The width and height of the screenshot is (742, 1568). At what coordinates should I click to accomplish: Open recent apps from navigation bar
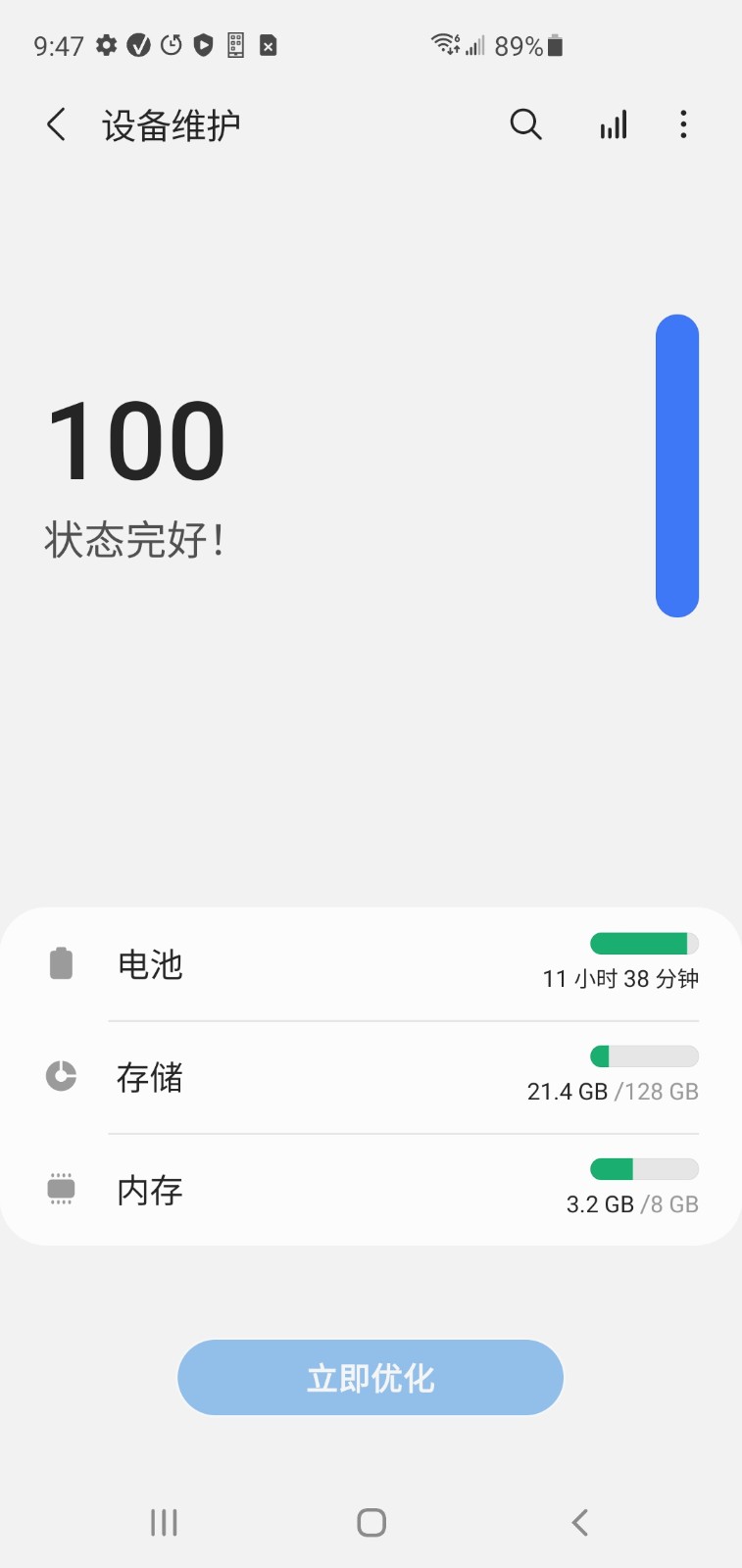coord(164,1522)
